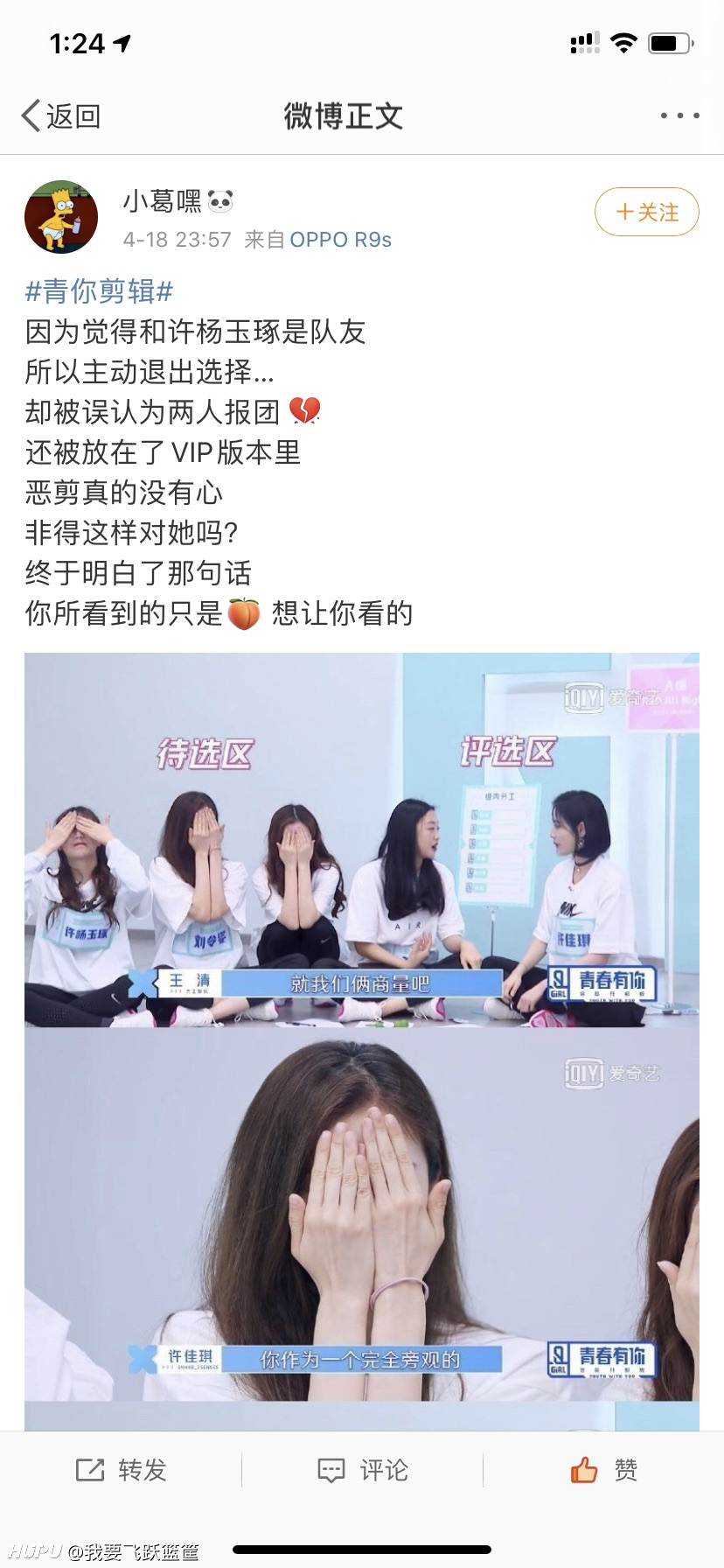Screen dimensions: 724x1568
Task: Open the three-dot overflow menu
Action: click(679, 115)
